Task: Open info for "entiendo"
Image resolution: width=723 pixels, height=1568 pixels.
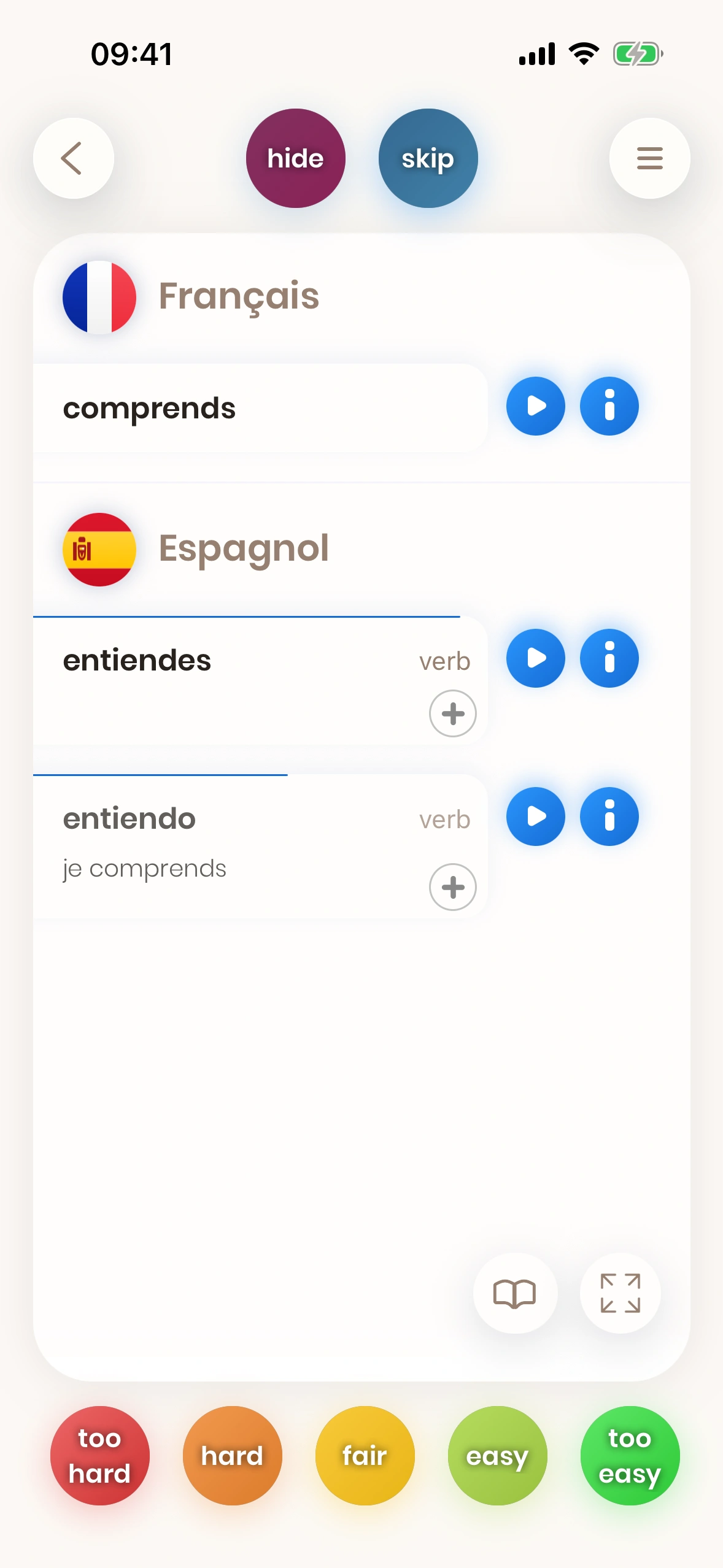Action: pos(609,817)
